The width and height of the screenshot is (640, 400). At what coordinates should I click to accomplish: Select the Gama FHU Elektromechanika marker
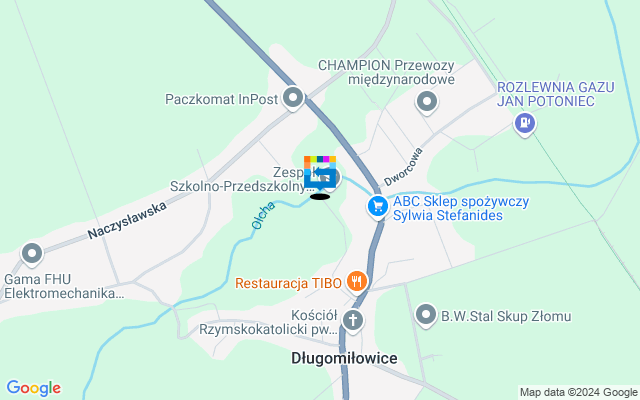click(x=33, y=254)
